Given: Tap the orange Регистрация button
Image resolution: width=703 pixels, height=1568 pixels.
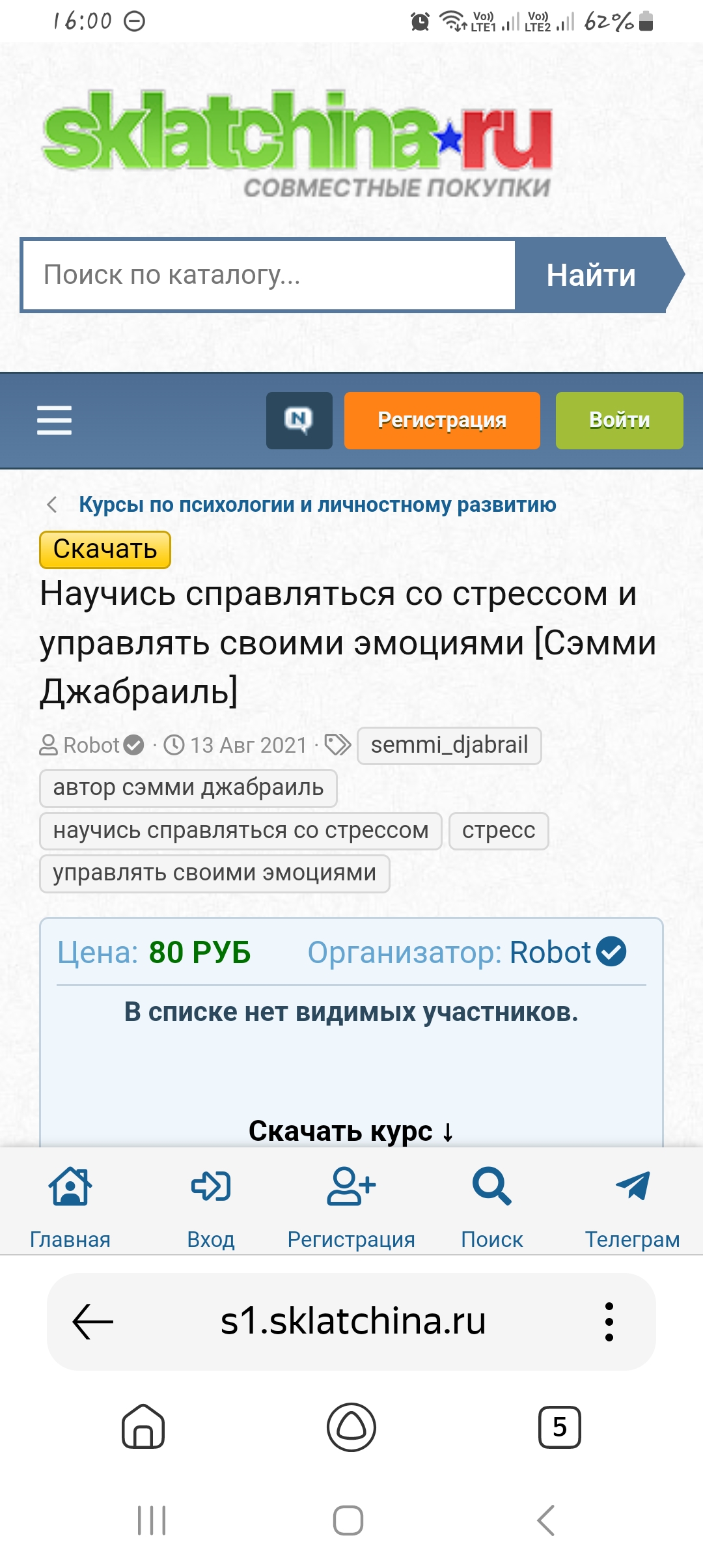Looking at the screenshot, I should 442,421.
